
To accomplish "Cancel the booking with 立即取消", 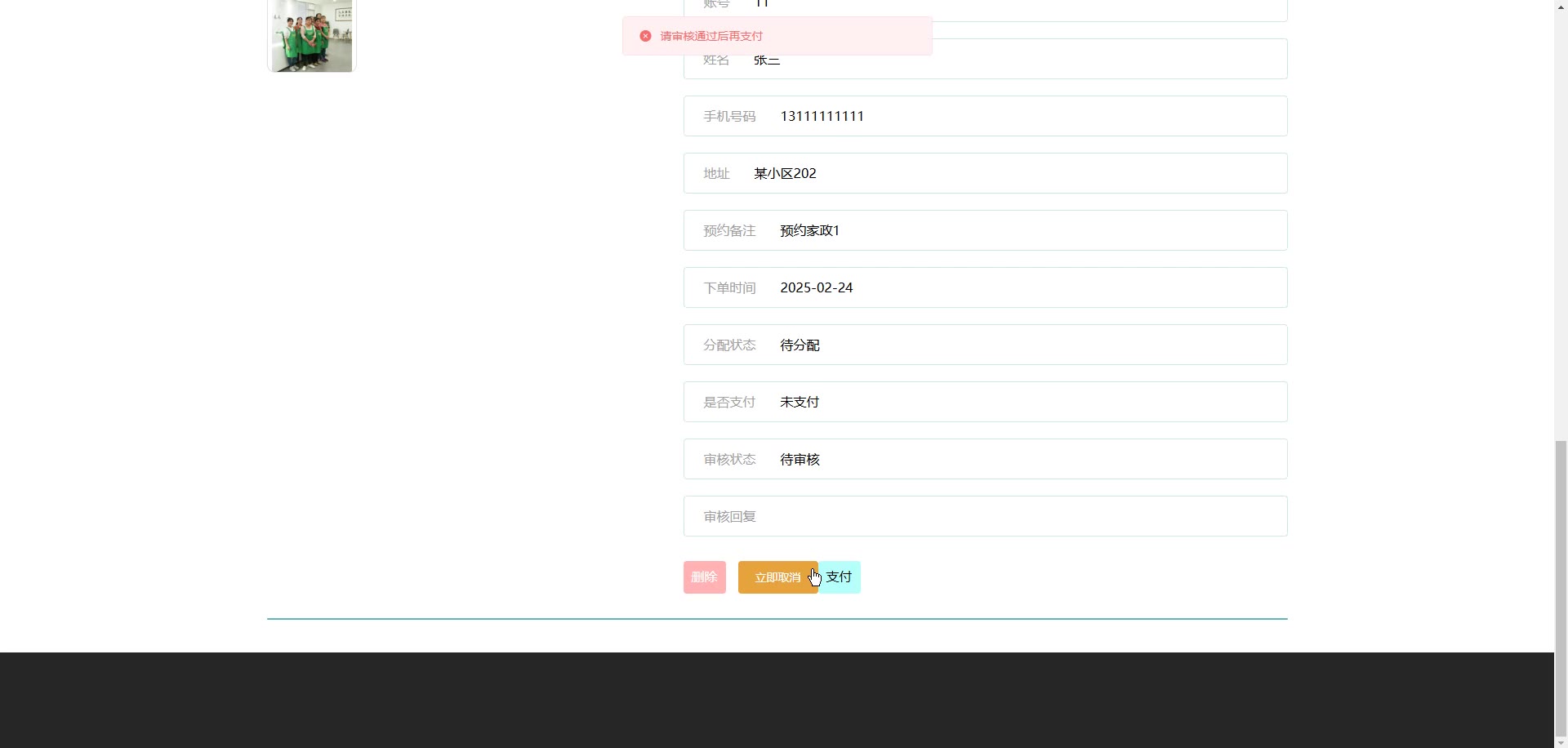I will click(777, 577).
